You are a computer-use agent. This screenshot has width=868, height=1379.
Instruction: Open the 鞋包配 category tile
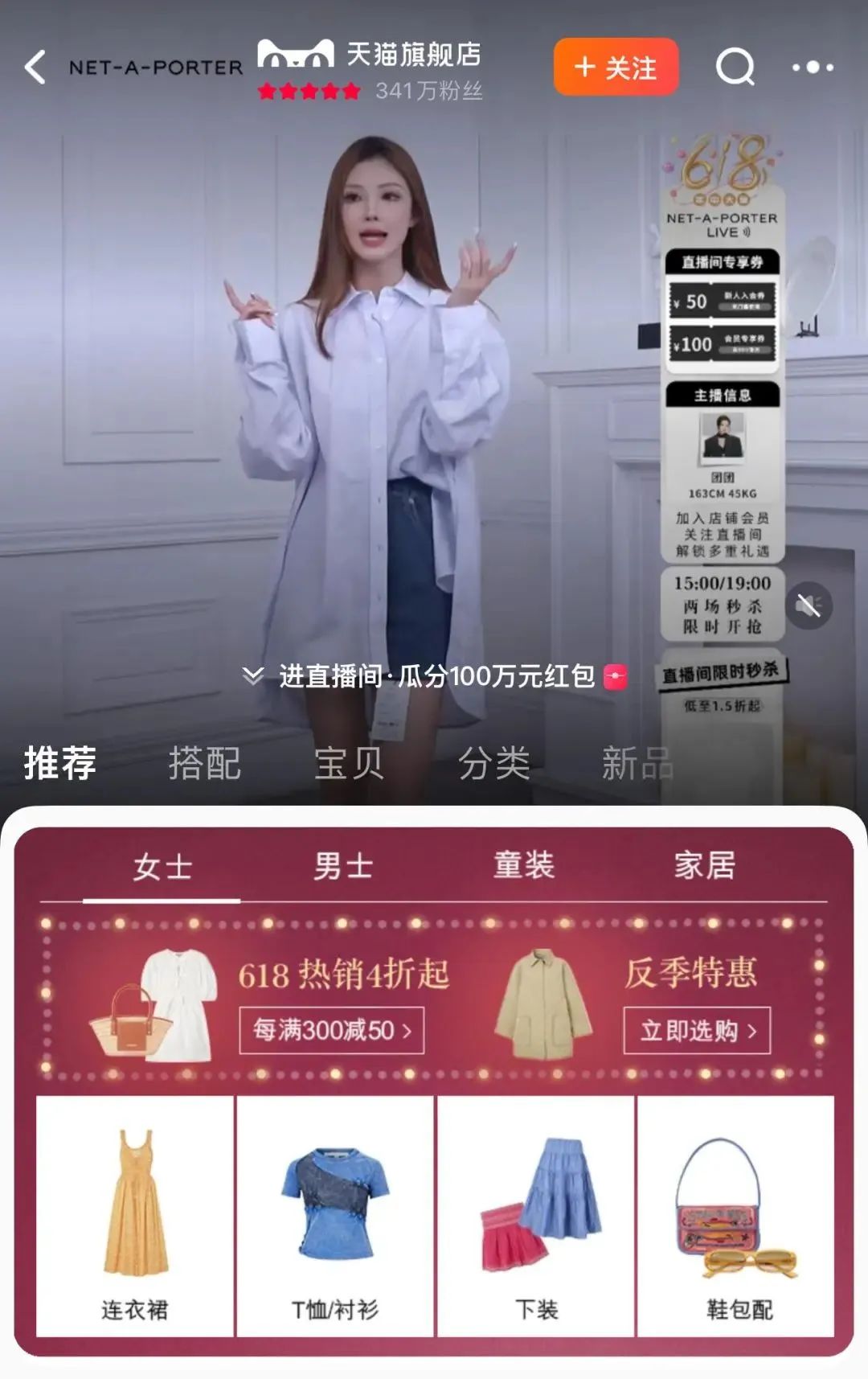pos(736,1216)
